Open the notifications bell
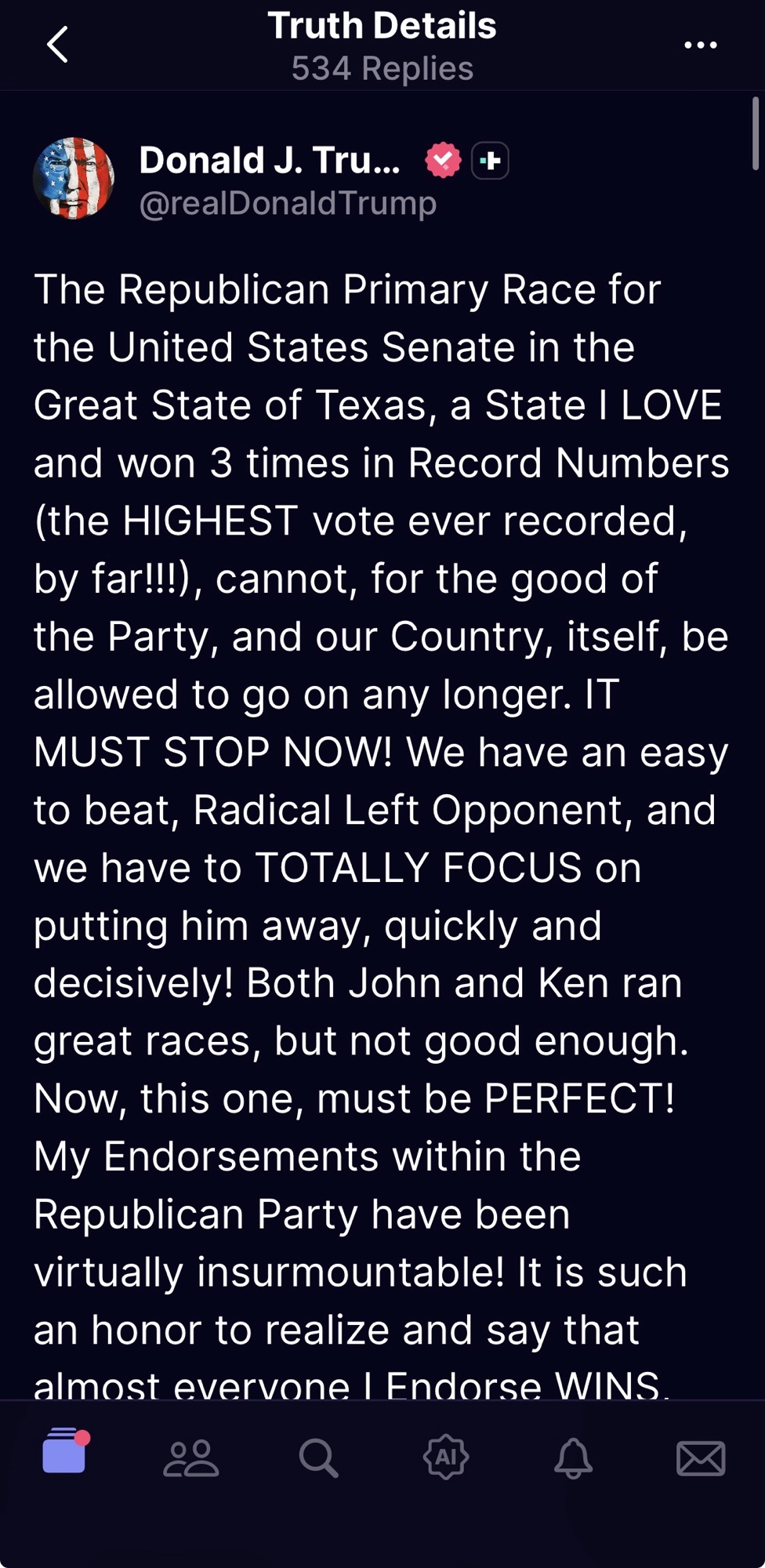 tap(573, 1458)
